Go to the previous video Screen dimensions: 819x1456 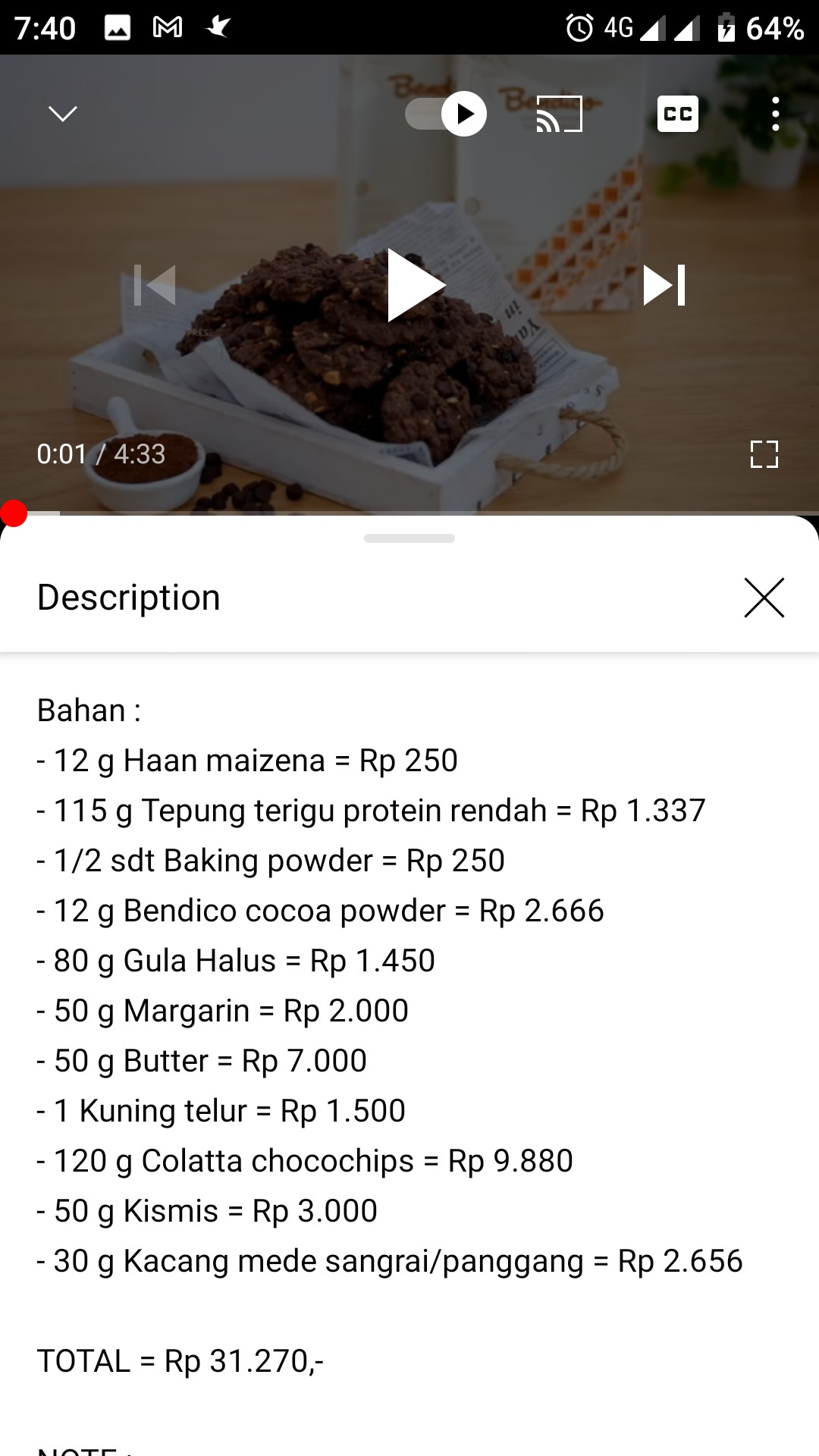[155, 284]
